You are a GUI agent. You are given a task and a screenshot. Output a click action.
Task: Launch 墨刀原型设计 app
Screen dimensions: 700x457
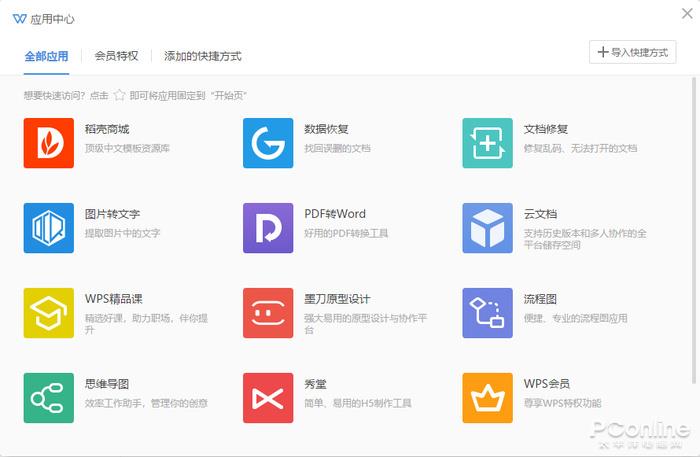pyautogui.click(x=268, y=313)
